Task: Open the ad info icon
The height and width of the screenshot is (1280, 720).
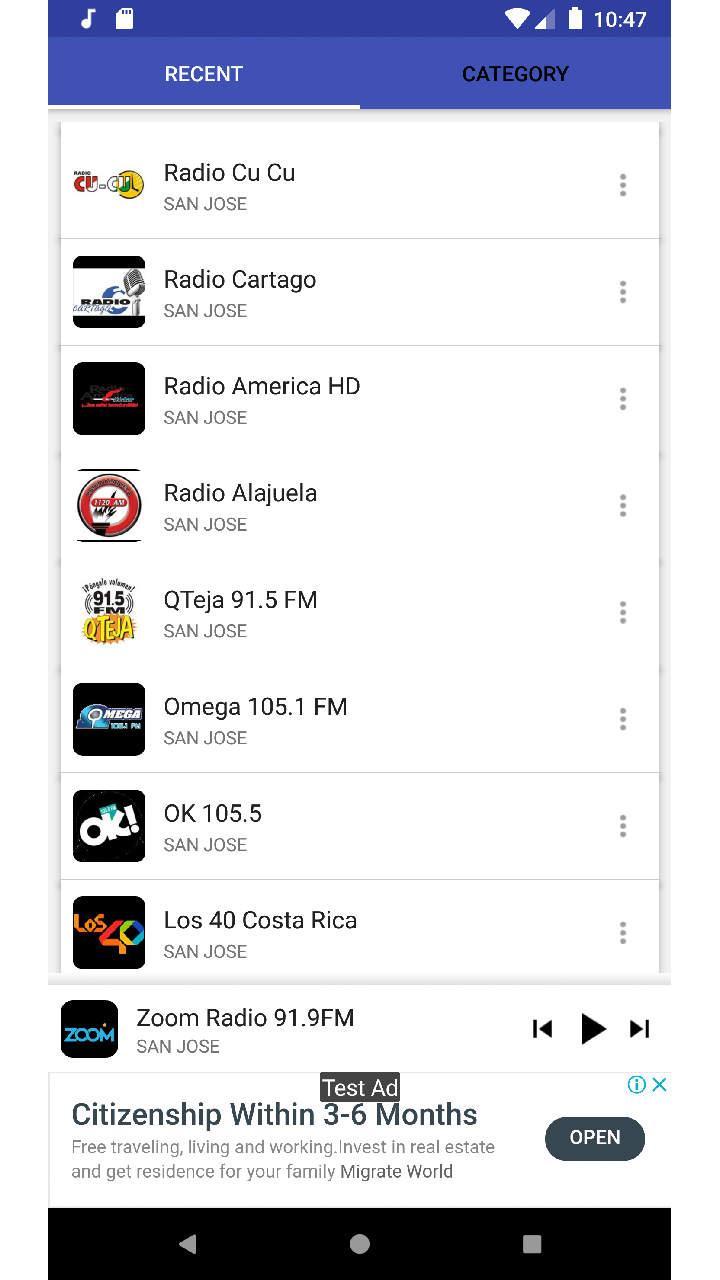Action: tap(636, 1085)
